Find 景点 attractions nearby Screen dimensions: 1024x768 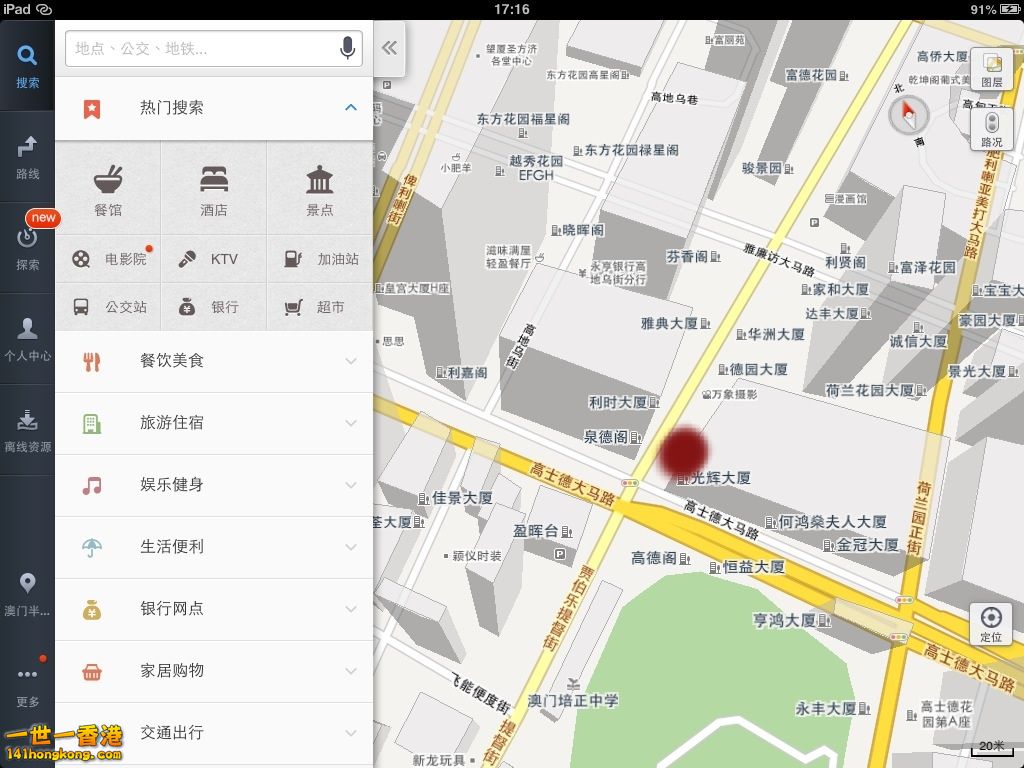pos(319,190)
